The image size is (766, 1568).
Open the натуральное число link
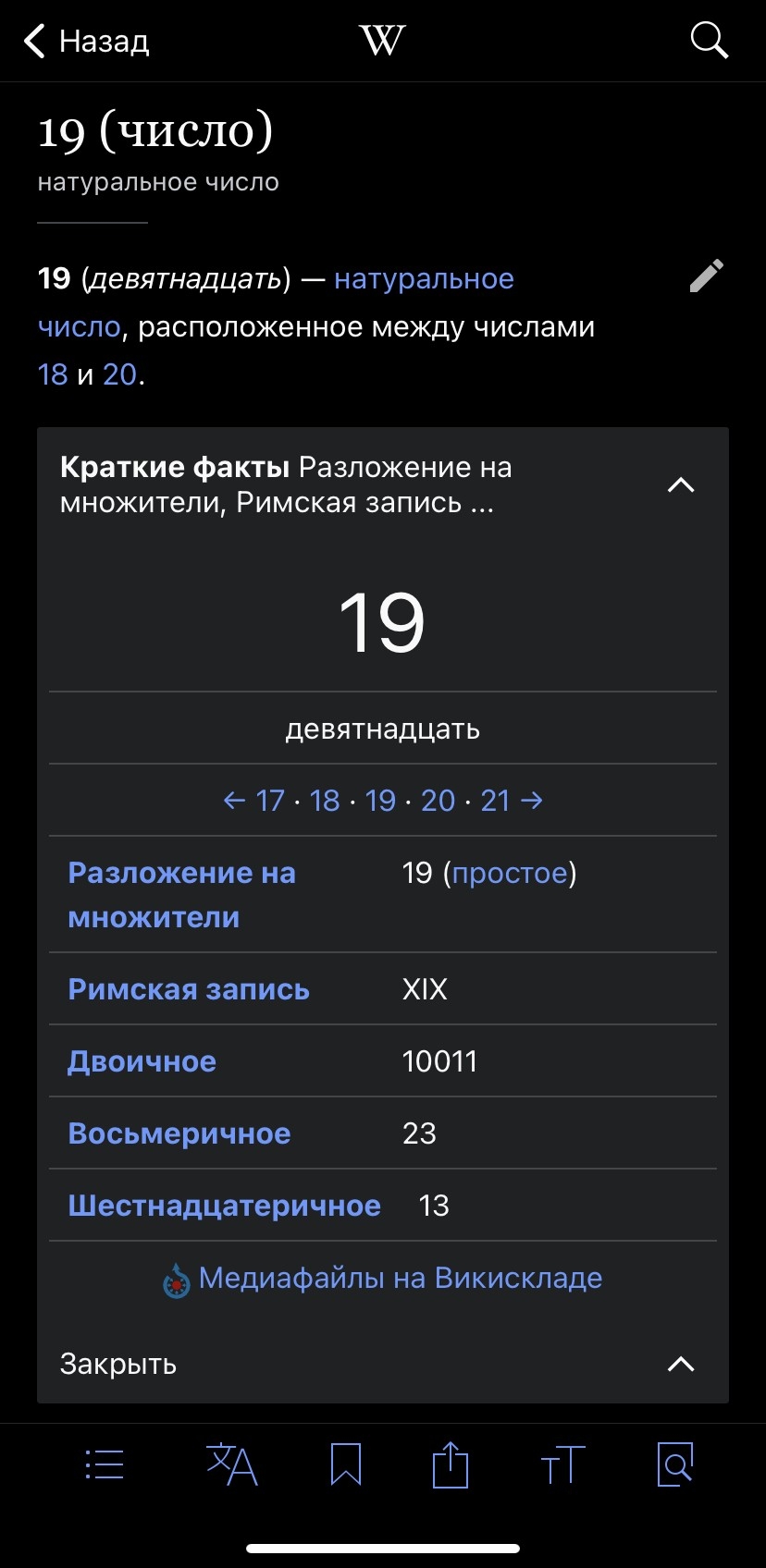[x=423, y=278]
